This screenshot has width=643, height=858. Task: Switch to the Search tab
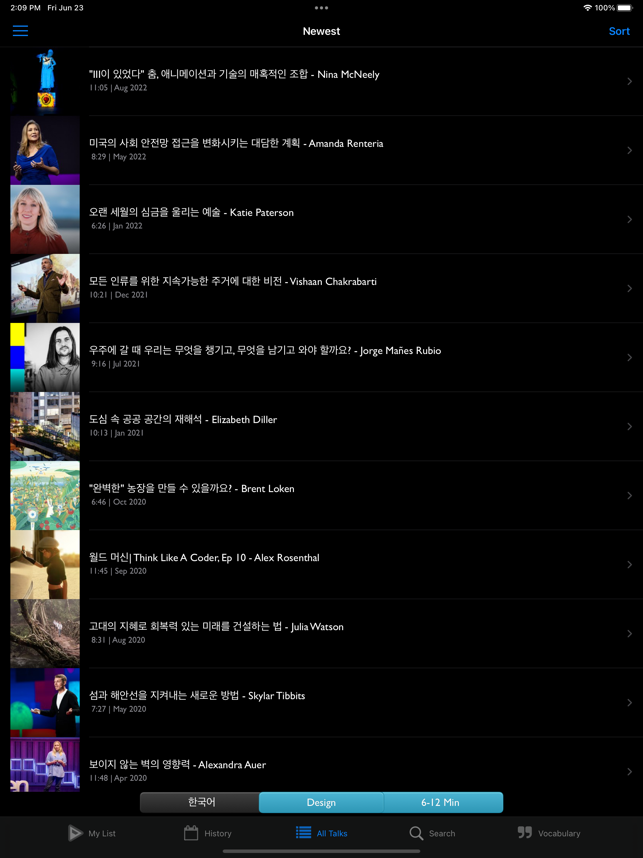tap(431, 833)
